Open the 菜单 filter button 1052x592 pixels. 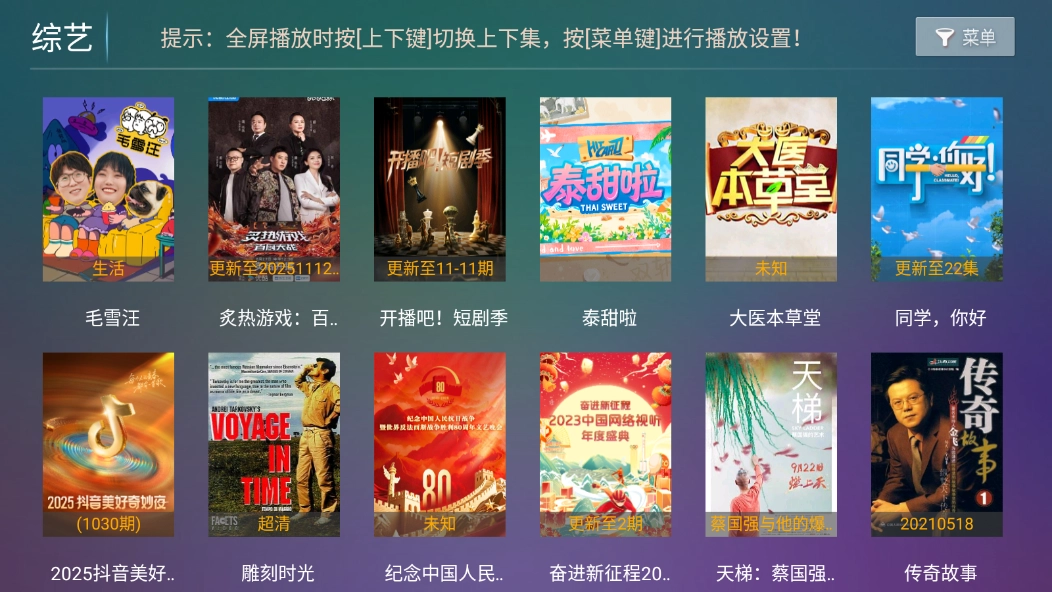pos(964,37)
